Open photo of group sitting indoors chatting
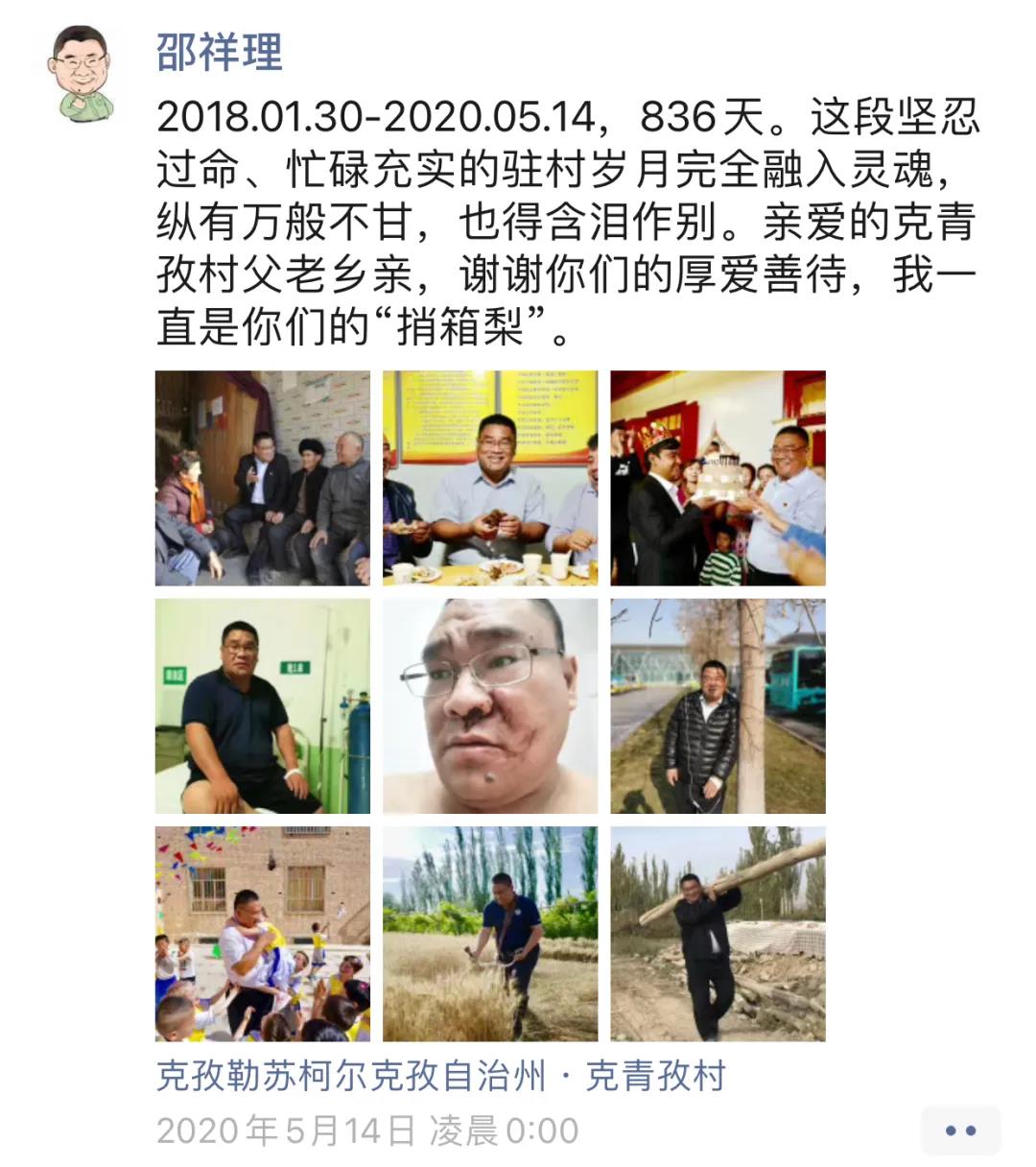 tap(262, 478)
